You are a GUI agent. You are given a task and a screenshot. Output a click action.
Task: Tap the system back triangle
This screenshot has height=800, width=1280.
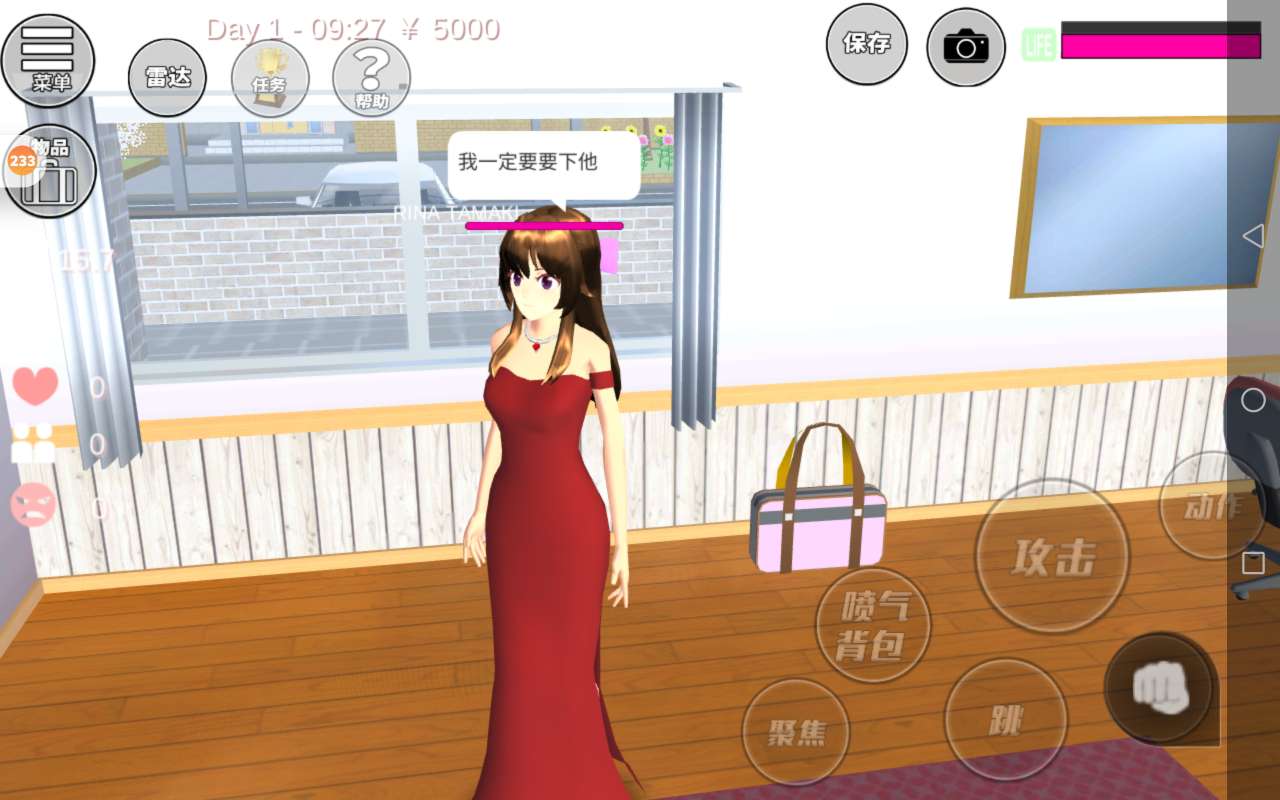1253,236
